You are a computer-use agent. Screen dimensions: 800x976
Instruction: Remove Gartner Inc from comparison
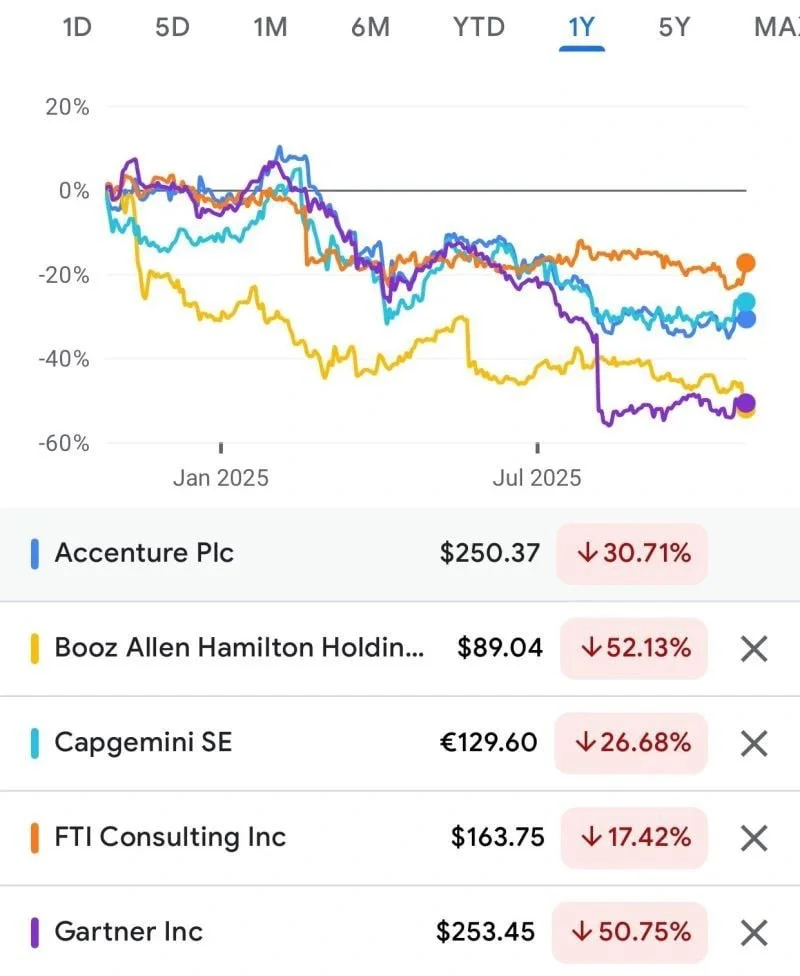coord(753,933)
